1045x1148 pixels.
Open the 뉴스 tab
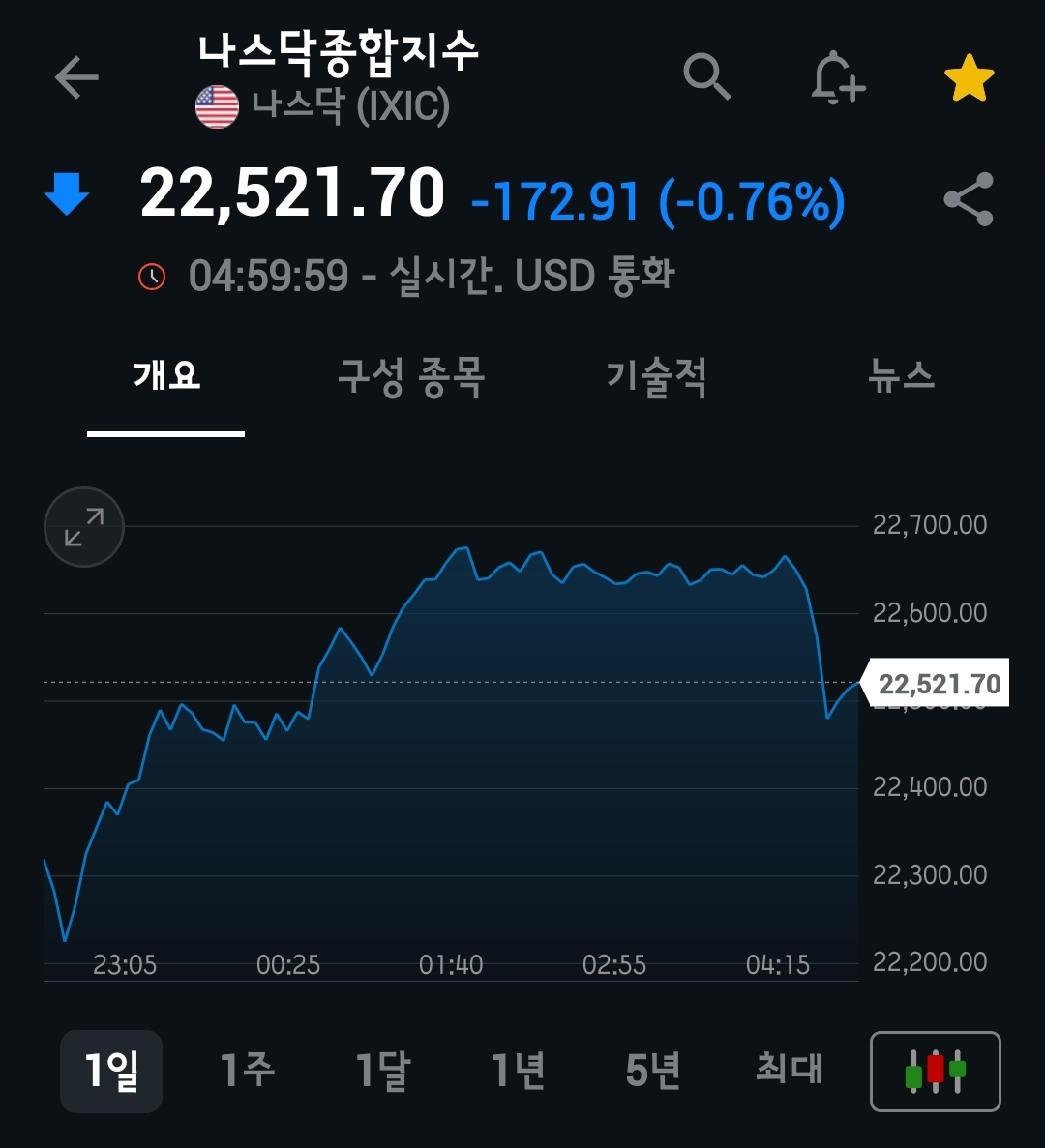point(902,375)
